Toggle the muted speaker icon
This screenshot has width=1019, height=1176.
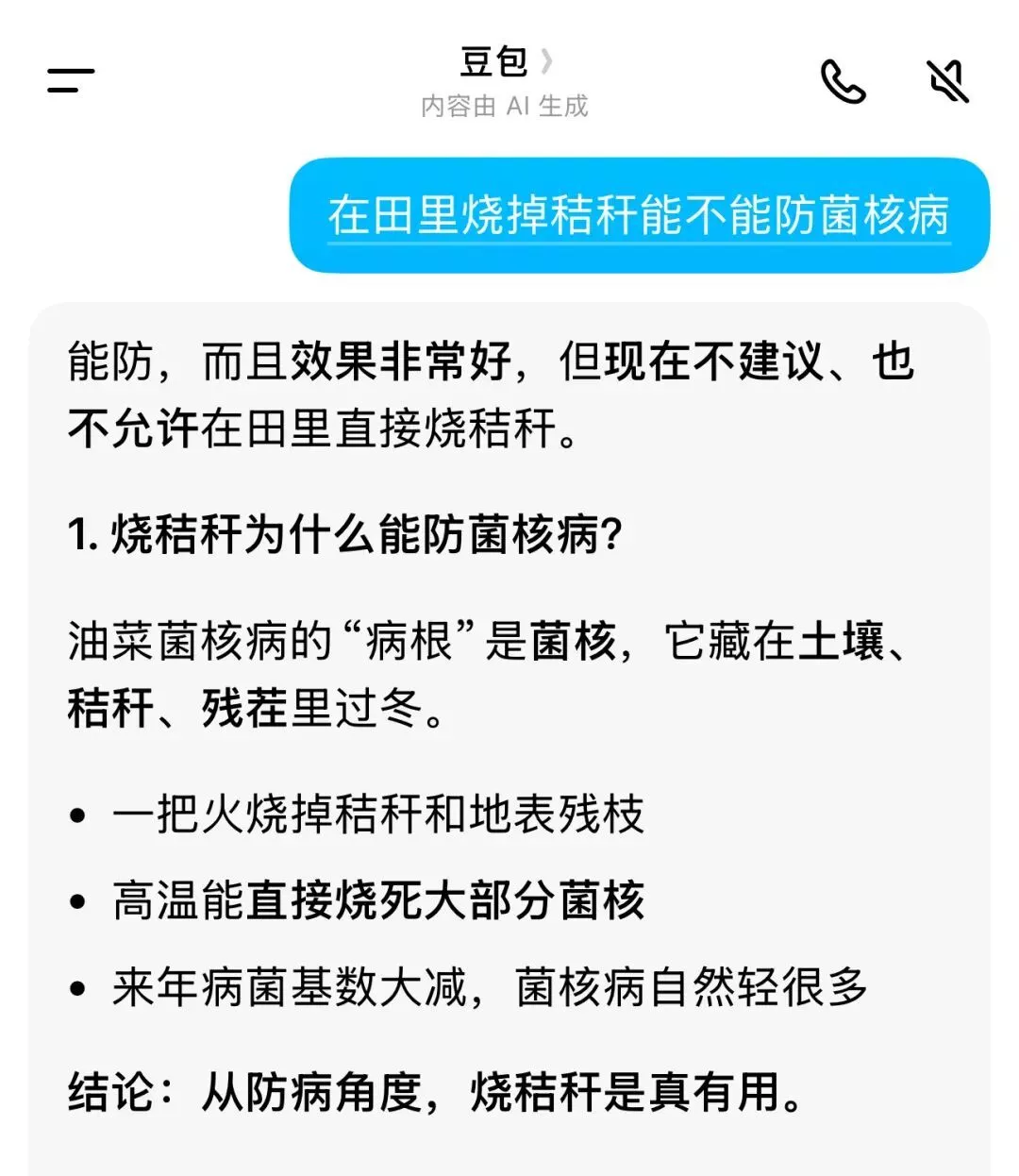(x=947, y=81)
